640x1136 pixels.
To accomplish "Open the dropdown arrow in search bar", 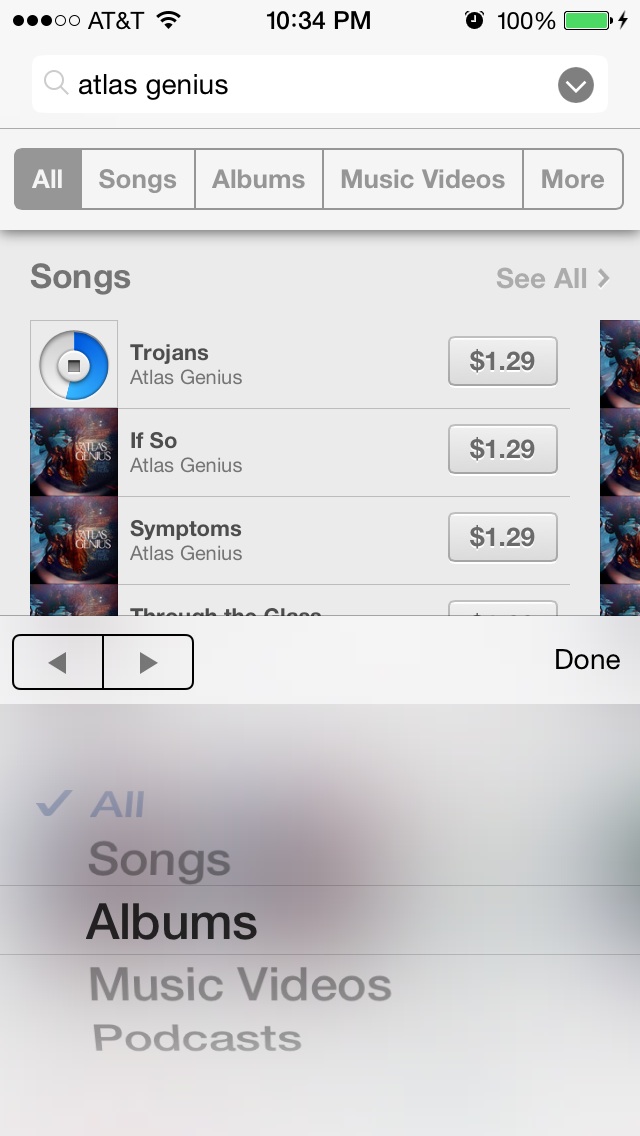I will (x=575, y=85).
